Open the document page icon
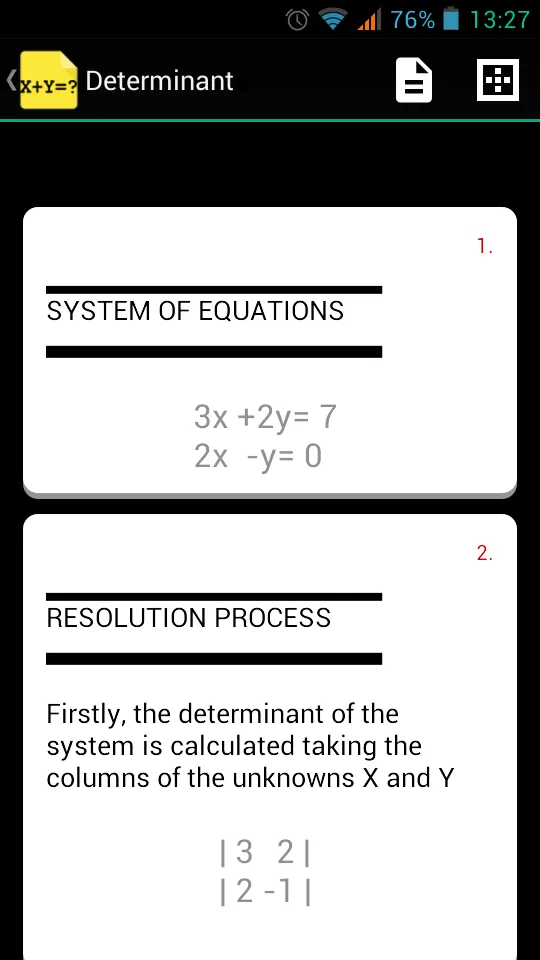 click(414, 80)
